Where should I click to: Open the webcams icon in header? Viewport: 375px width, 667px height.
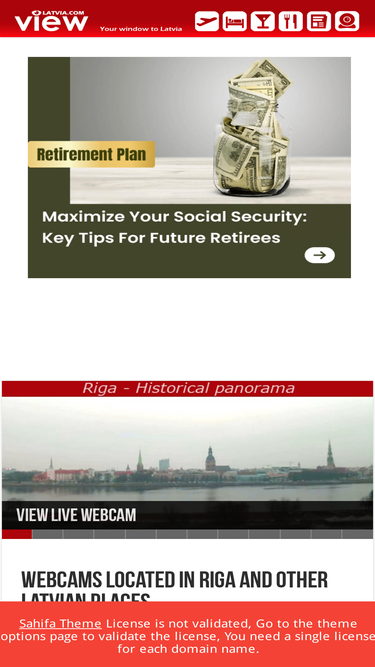click(347, 21)
